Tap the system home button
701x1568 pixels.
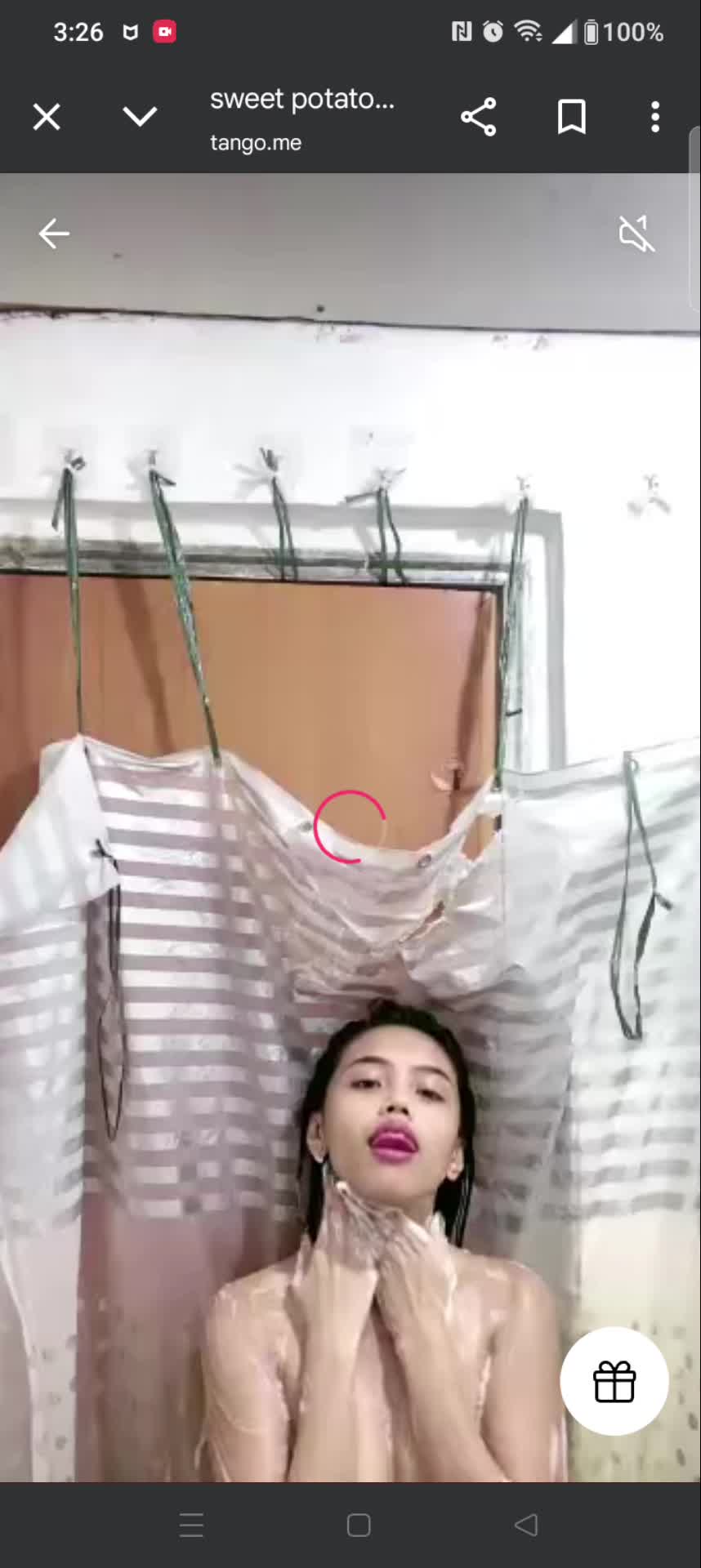(358, 1525)
